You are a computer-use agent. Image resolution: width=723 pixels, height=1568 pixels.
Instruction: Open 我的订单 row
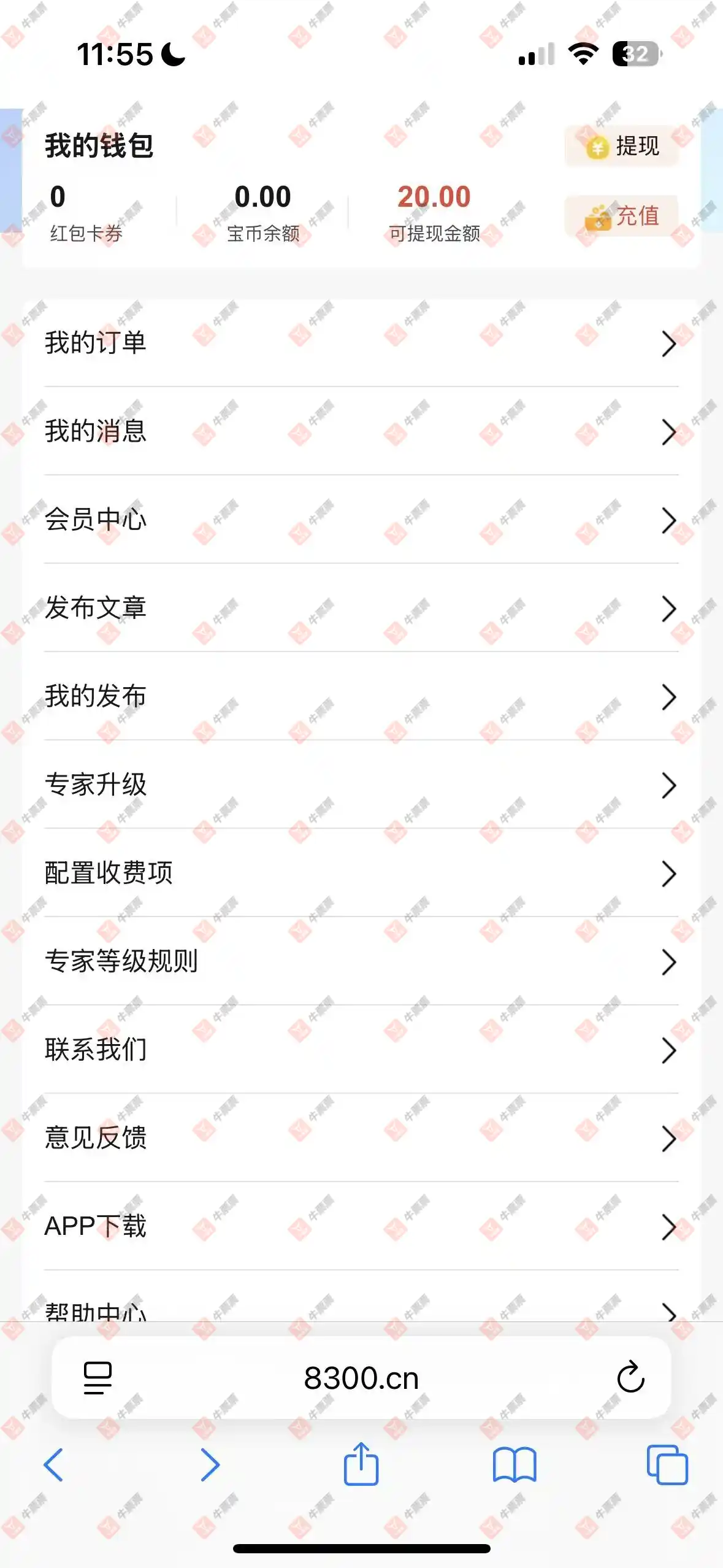click(x=361, y=343)
